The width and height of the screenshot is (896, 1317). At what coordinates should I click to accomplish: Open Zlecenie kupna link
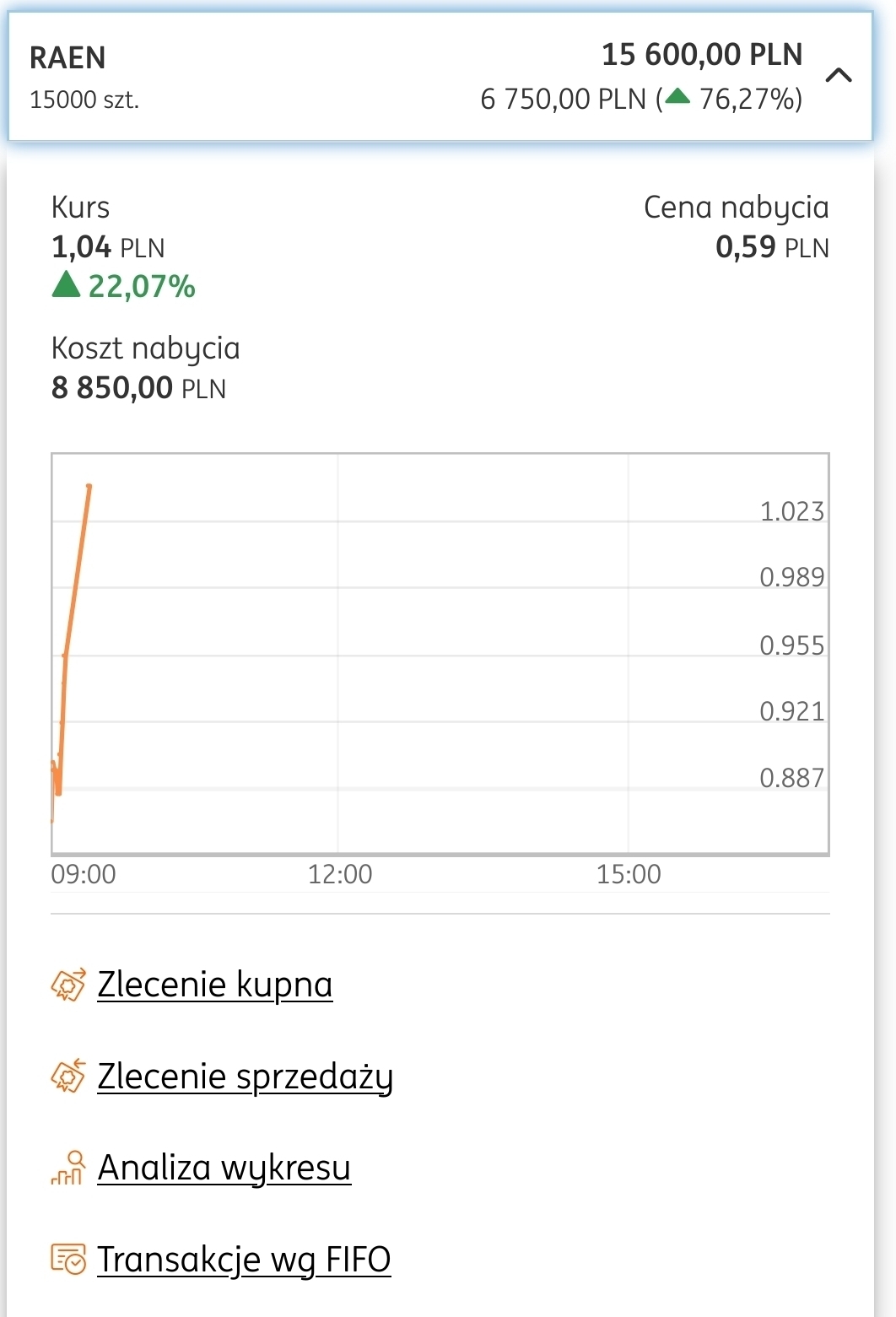(214, 985)
